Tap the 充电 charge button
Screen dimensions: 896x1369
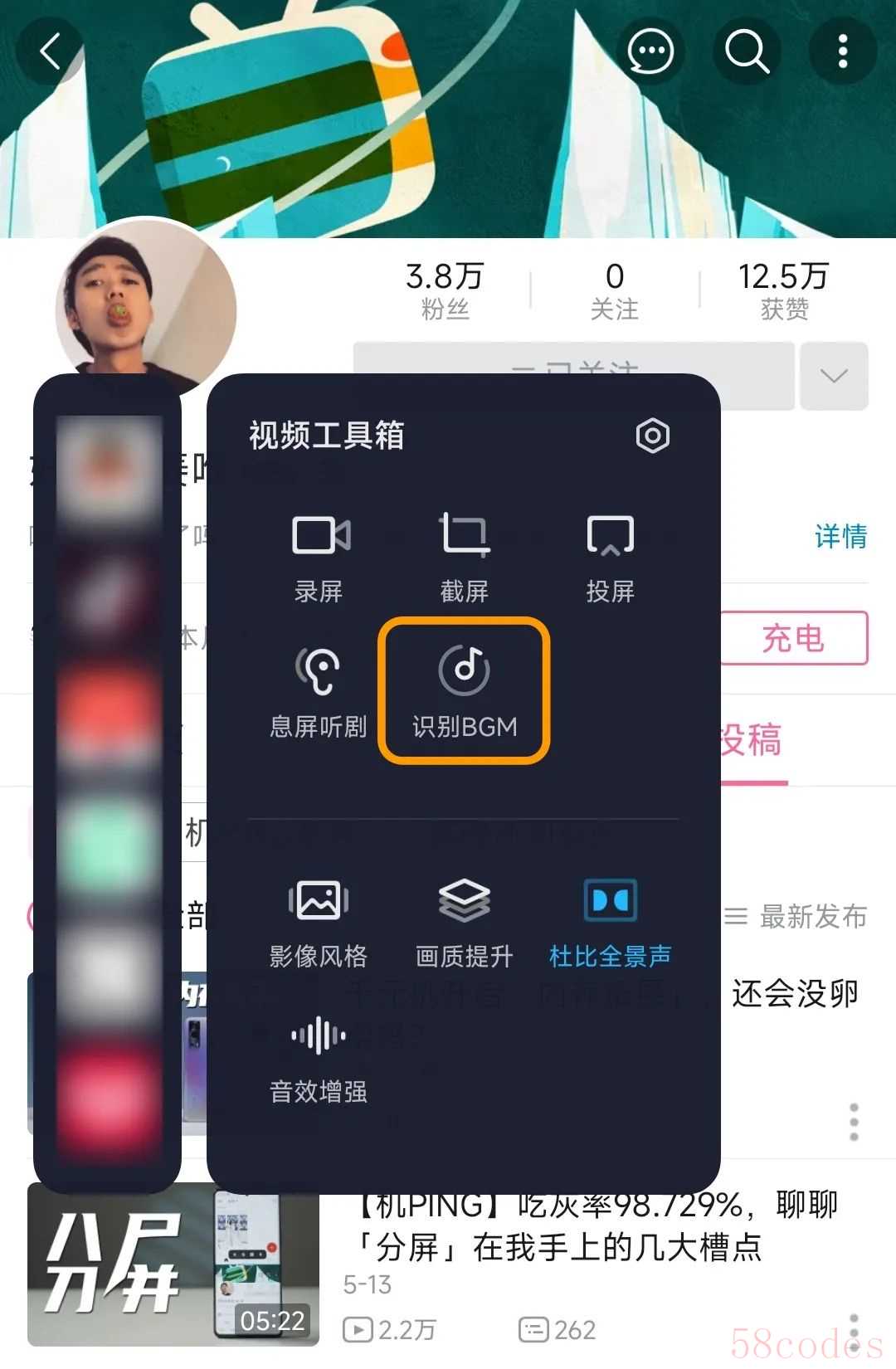(x=793, y=638)
